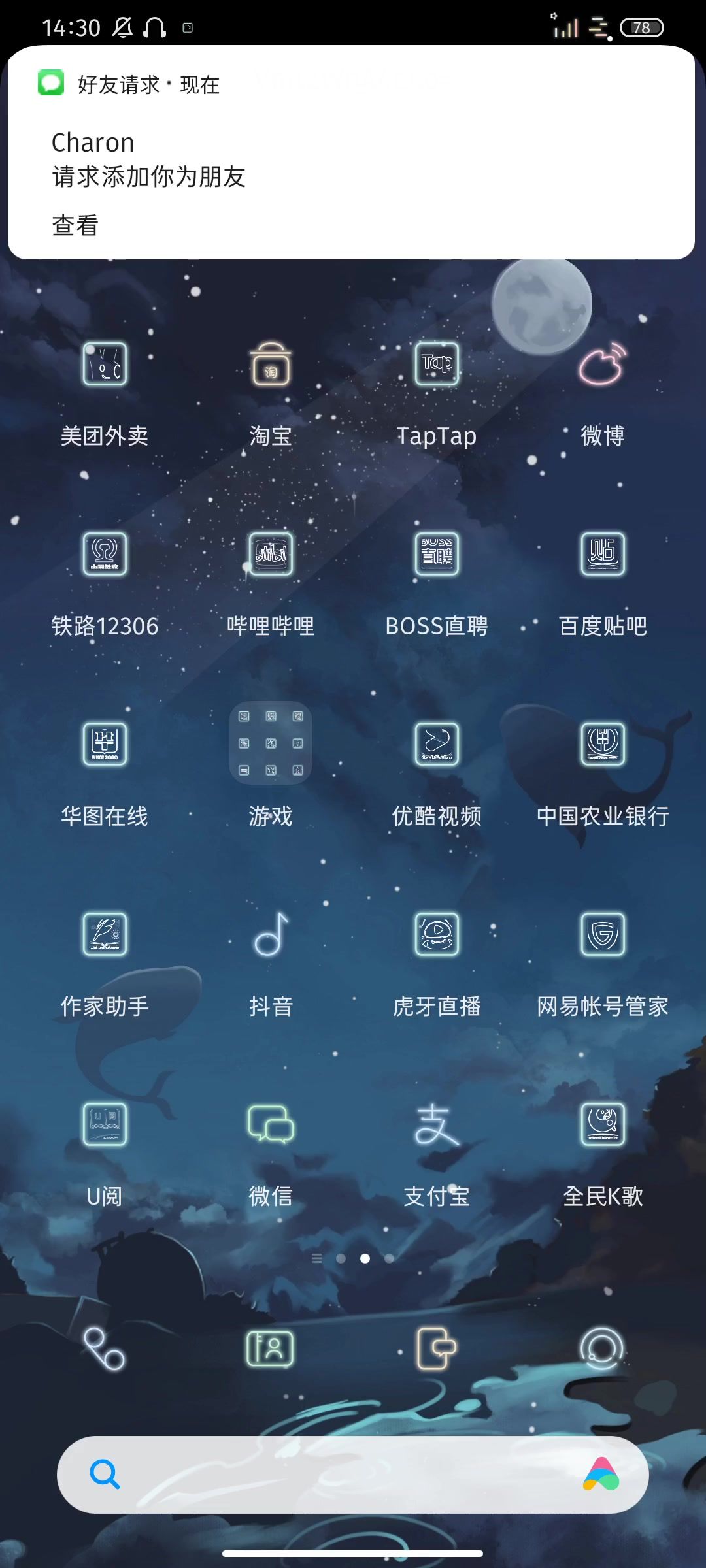Launch 百度贴吧
Viewport: 706px width, 1568px height.
(x=603, y=554)
